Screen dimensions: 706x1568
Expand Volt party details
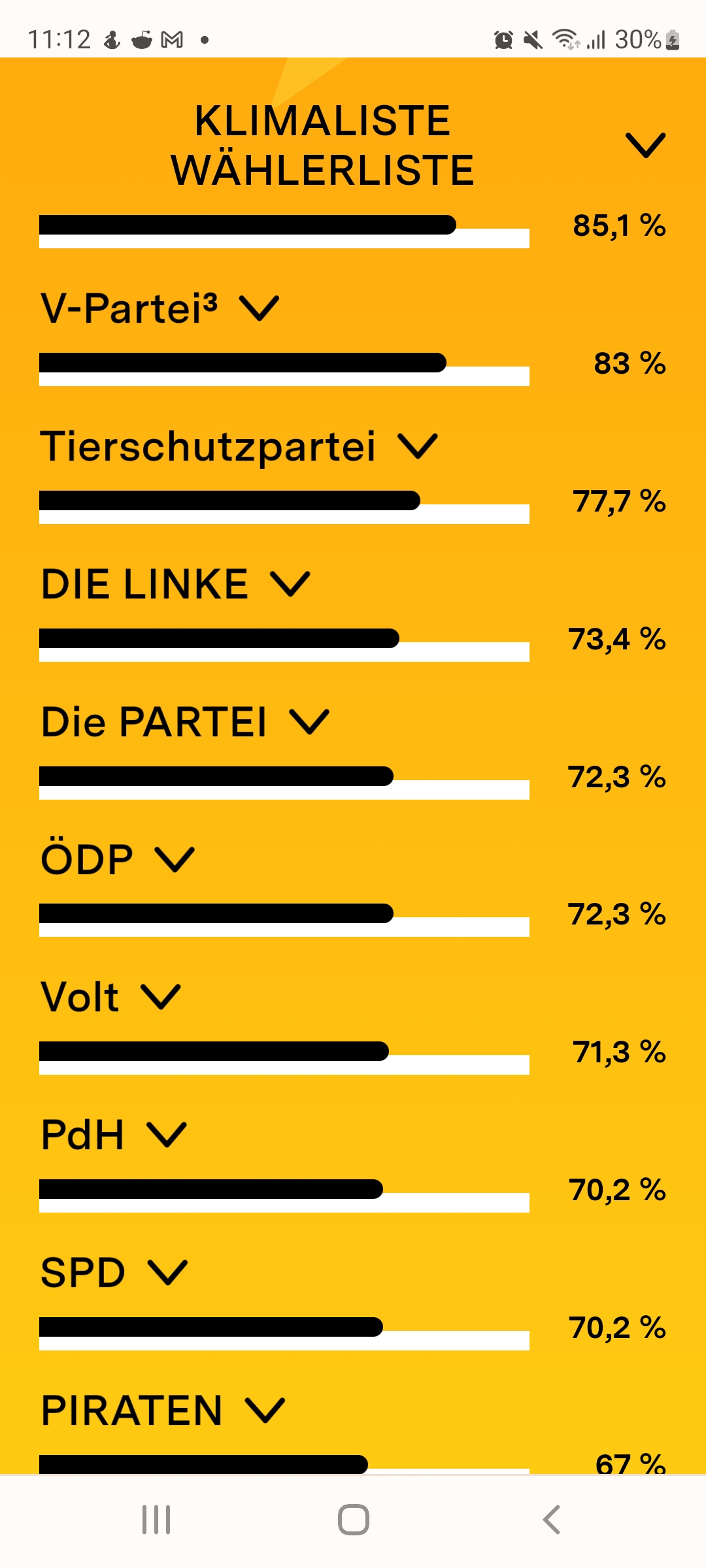(x=160, y=997)
